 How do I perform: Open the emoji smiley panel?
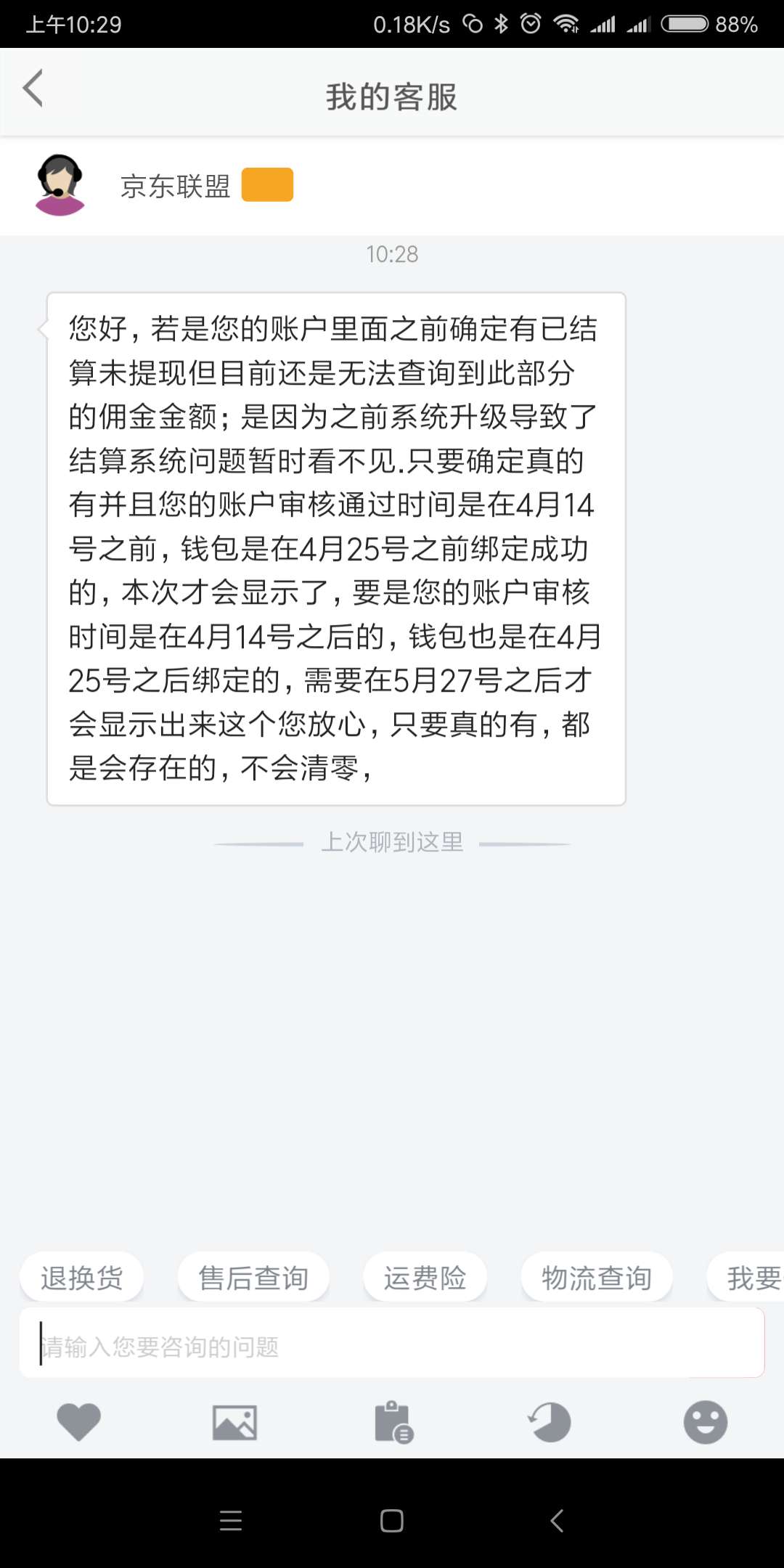pyautogui.click(x=706, y=1421)
